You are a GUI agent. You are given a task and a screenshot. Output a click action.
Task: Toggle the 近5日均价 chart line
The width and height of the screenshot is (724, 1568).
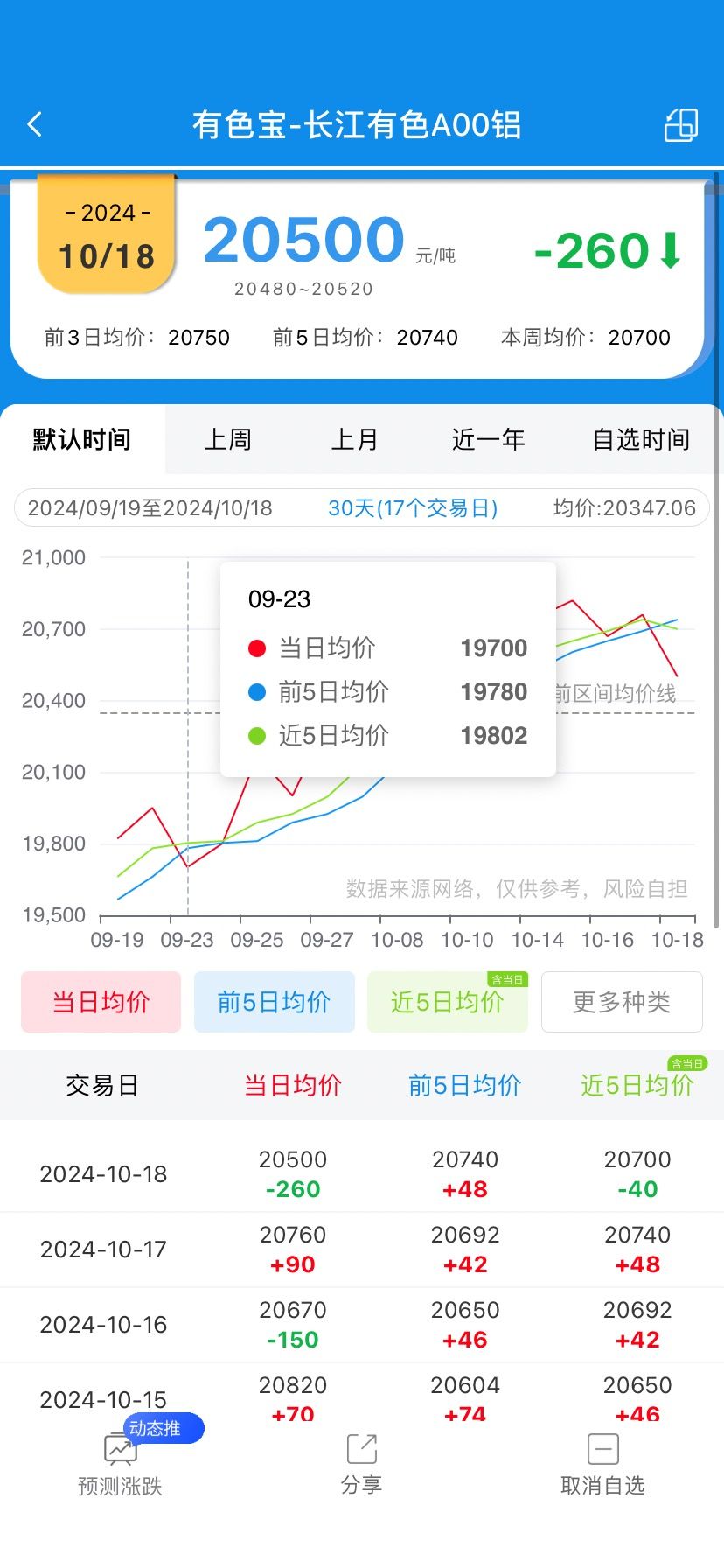[x=448, y=1002]
